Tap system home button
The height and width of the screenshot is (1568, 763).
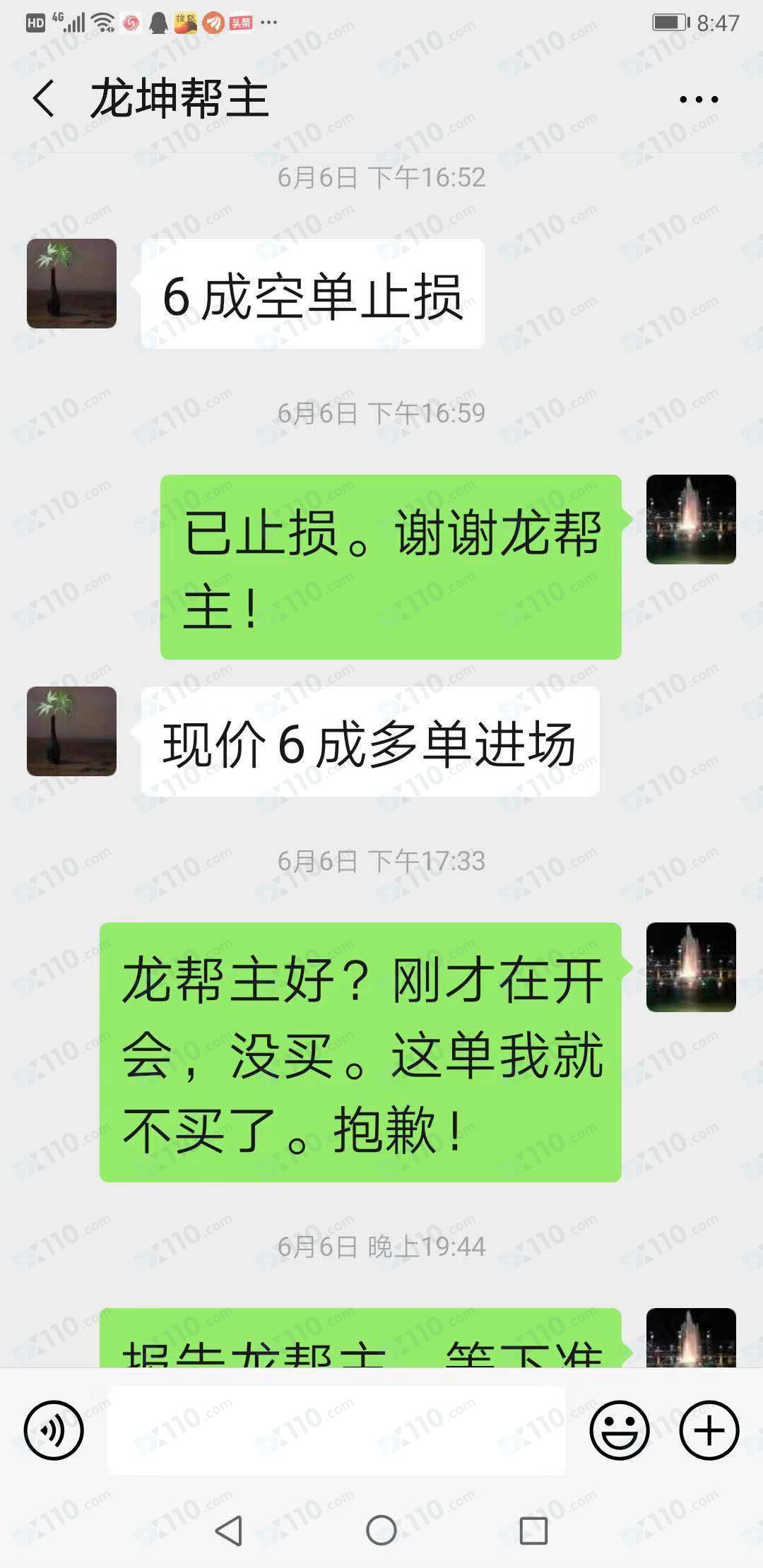coord(381,1531)
